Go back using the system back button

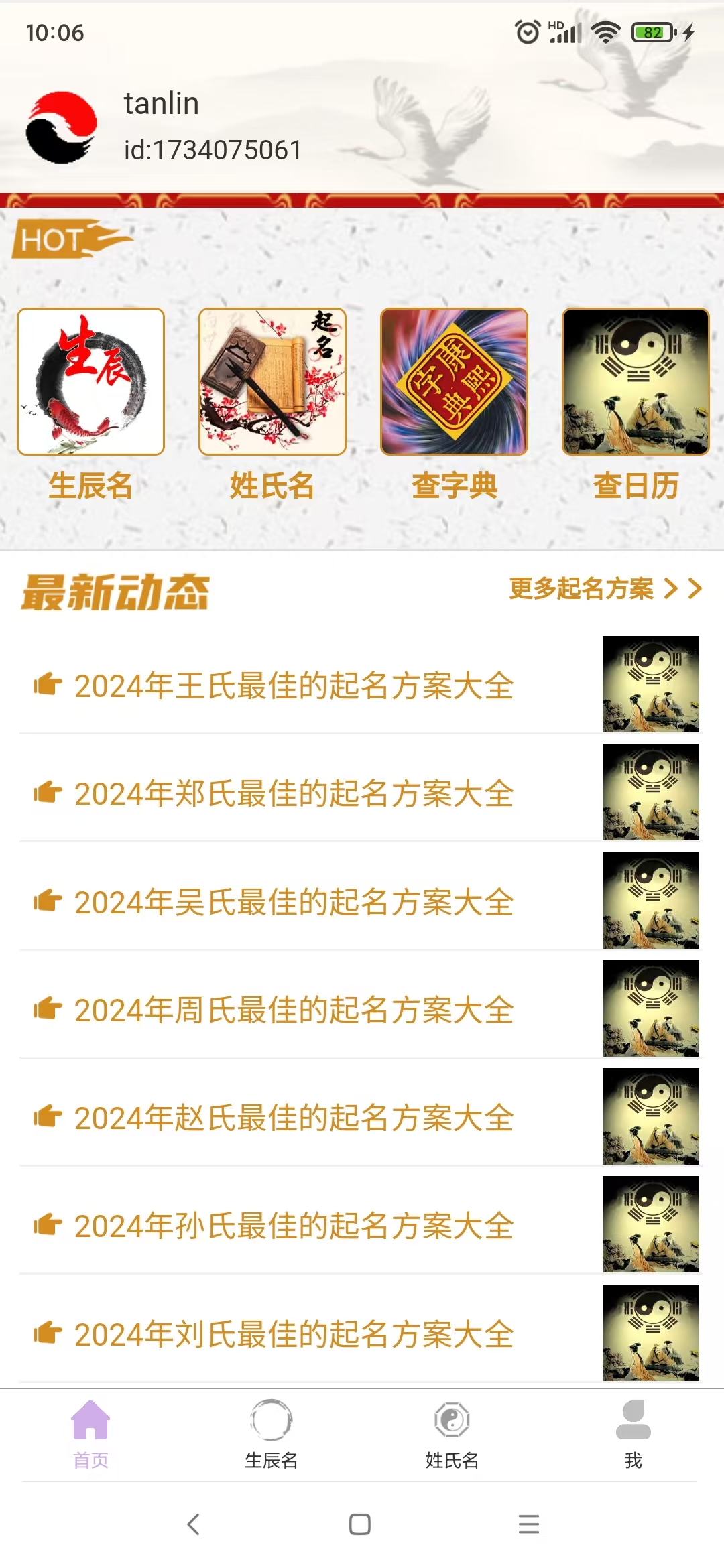pyautogui.click(x=193, y=1524)
